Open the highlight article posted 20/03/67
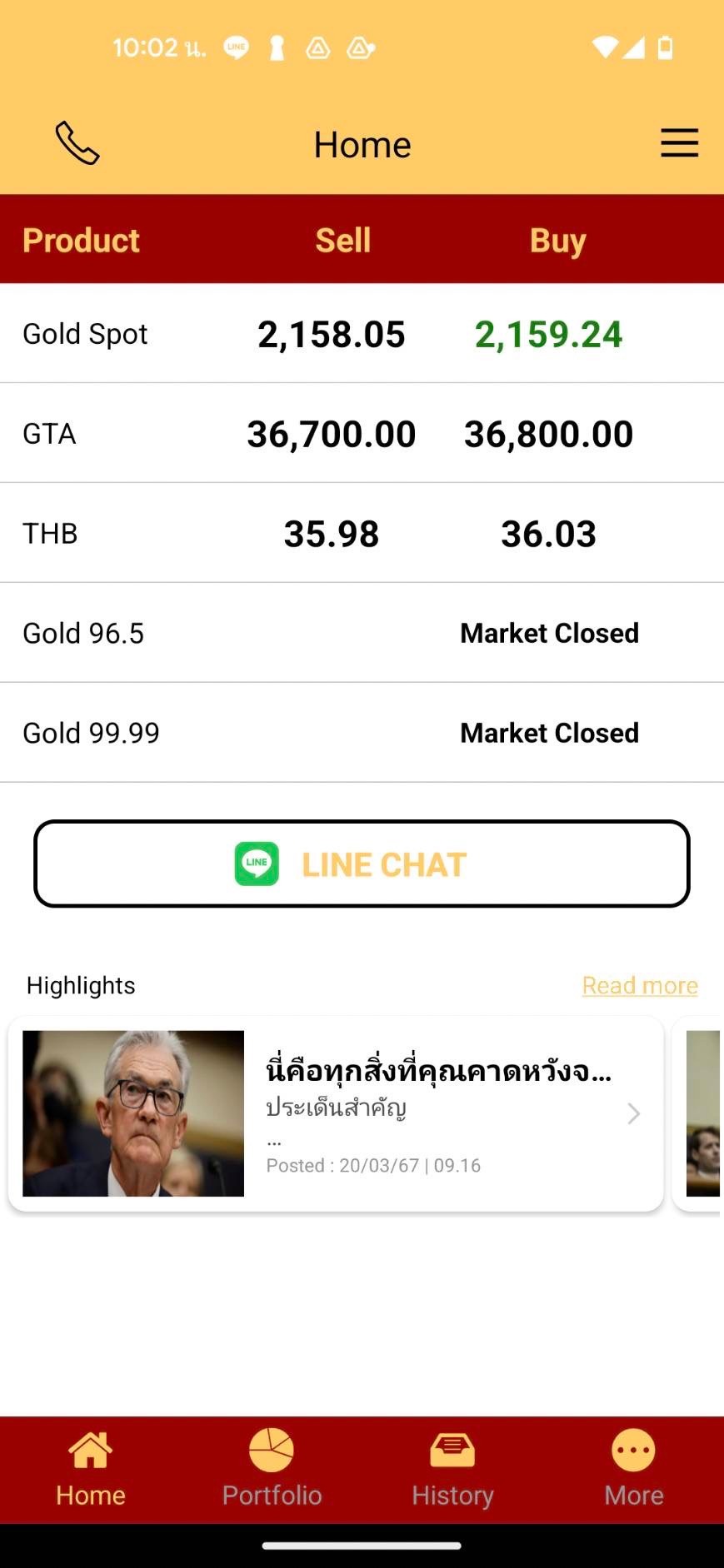Image resolution: width=724 pixels, height=1568 pixels. pyautogui.click(x=336, y=1113)
